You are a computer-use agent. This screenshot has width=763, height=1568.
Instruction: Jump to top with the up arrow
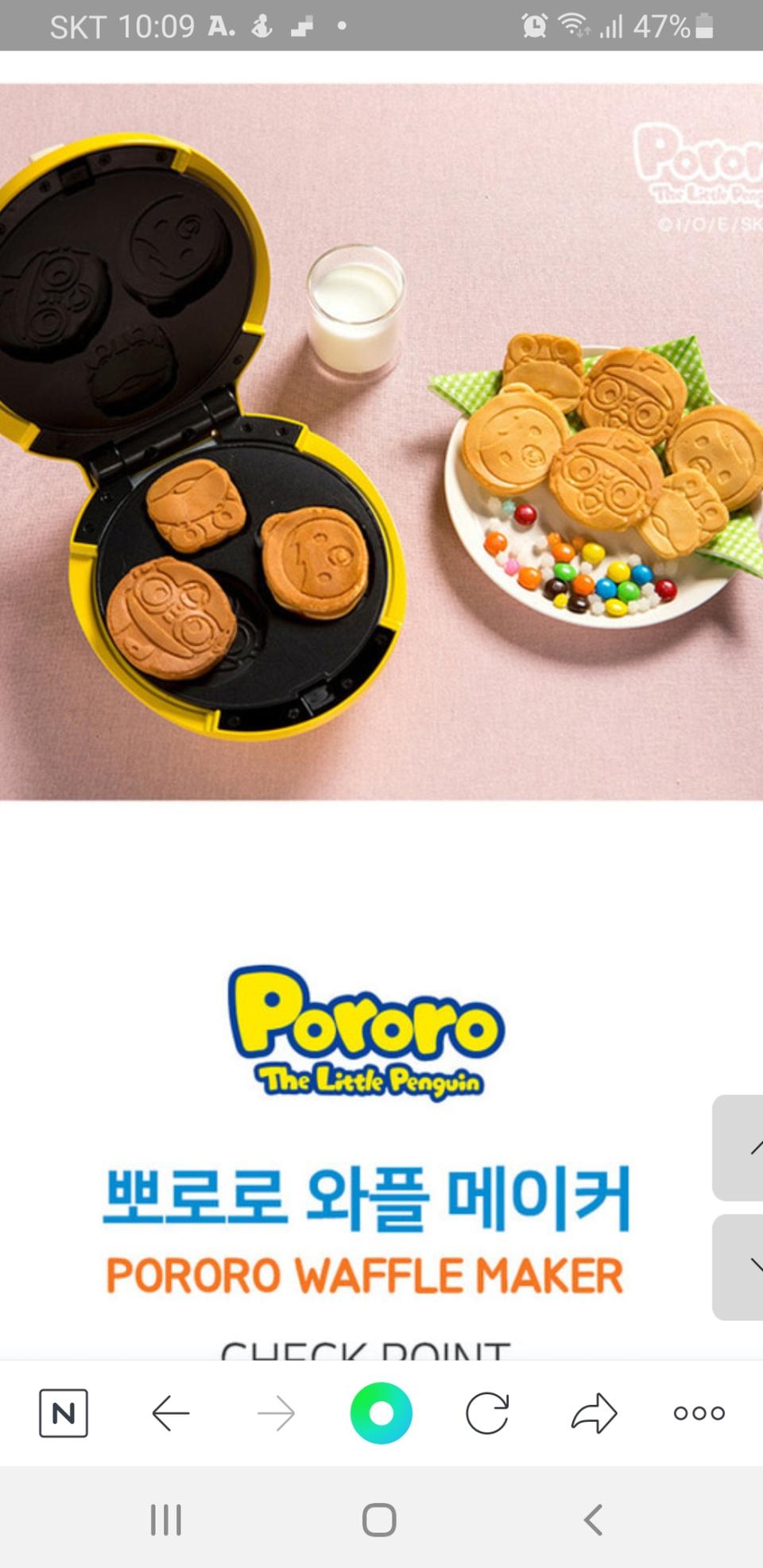coord(741,1147)
